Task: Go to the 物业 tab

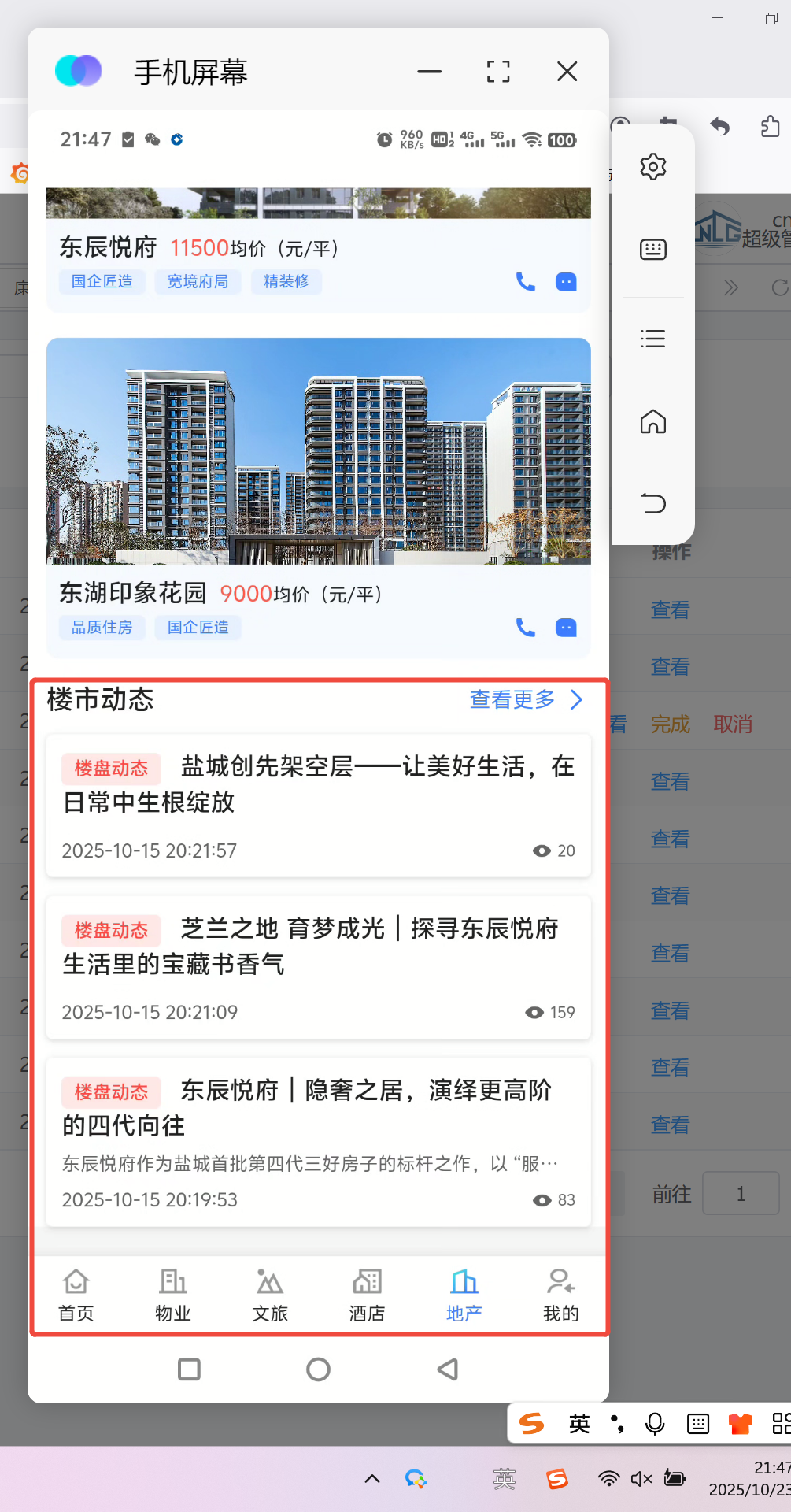Action: tap(173, 1295)
